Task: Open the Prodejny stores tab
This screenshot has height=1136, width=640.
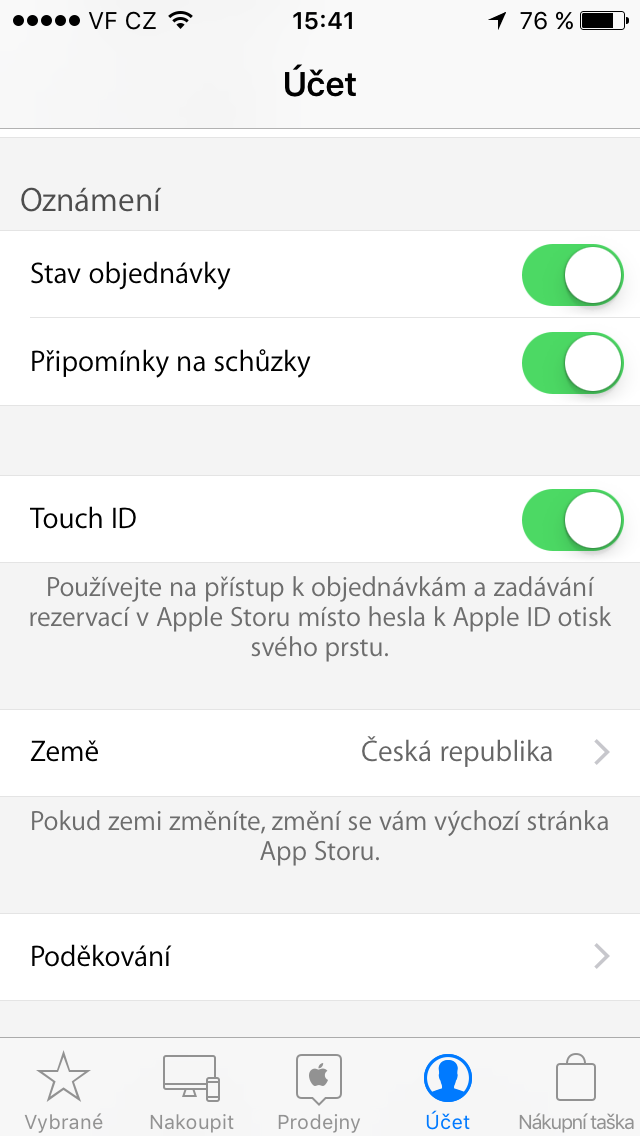Action: point(319,1090)
